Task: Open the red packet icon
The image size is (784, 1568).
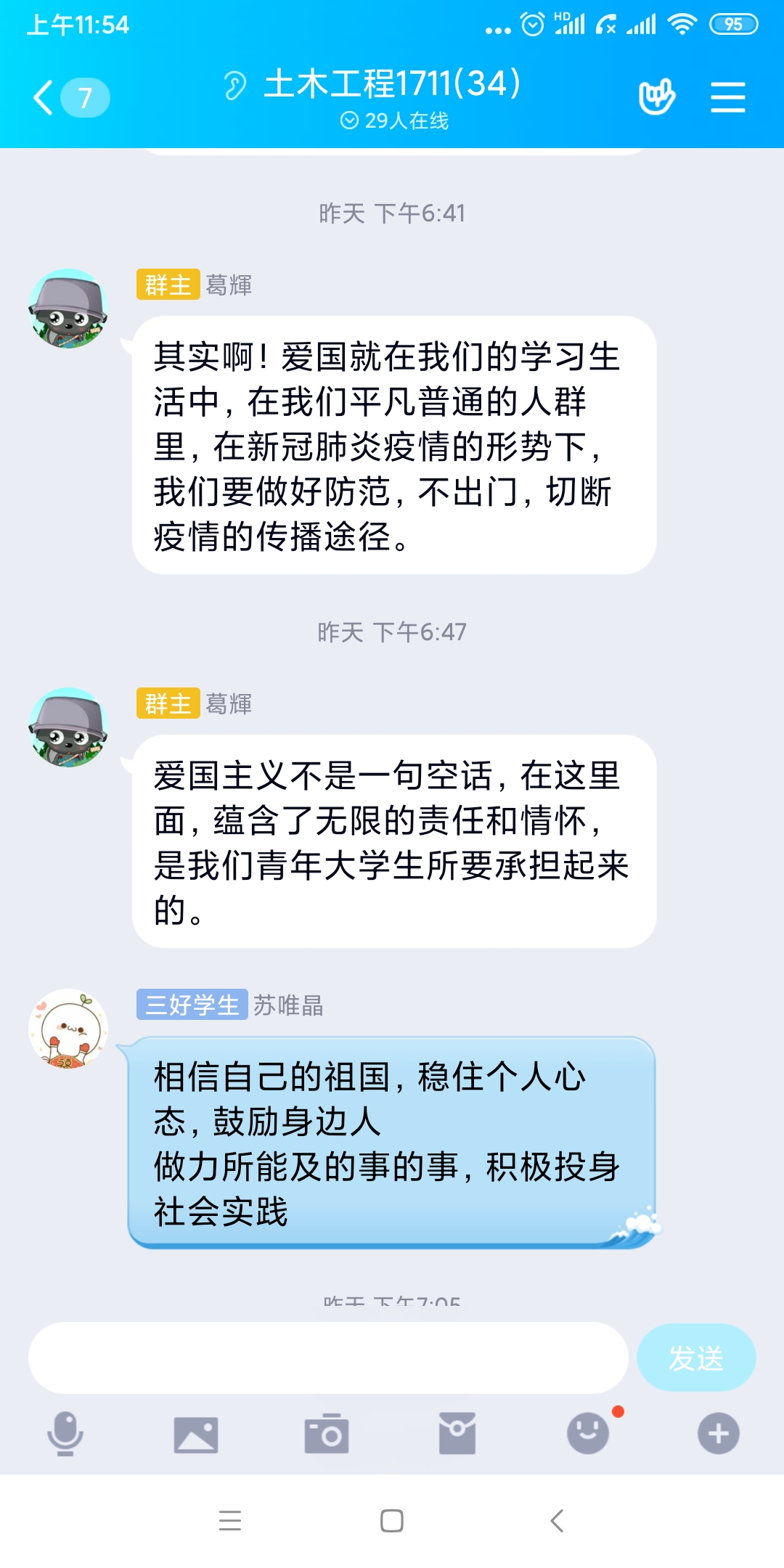Action: [457, 1434]
